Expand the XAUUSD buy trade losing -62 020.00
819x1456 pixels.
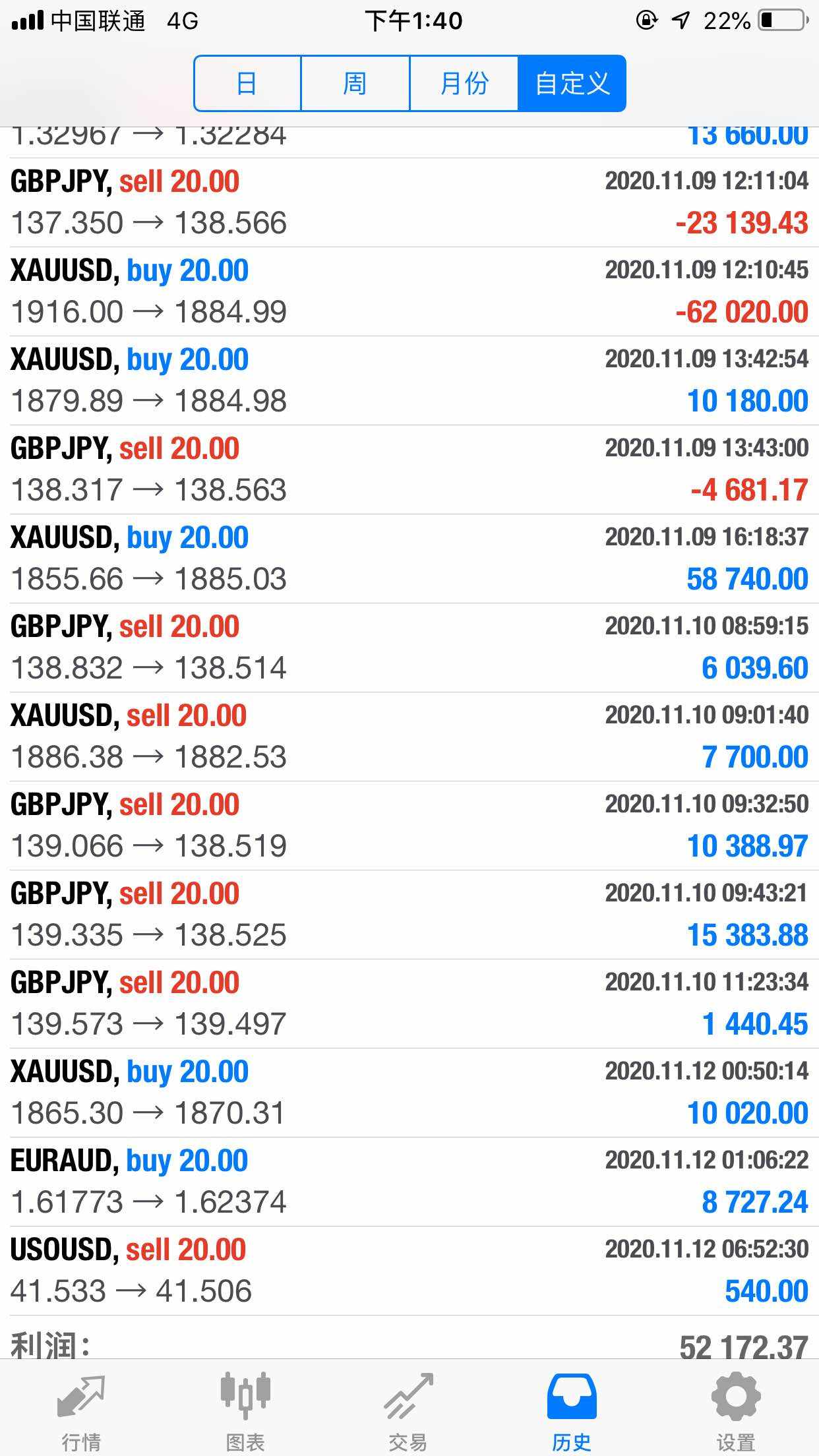point(409,291)
